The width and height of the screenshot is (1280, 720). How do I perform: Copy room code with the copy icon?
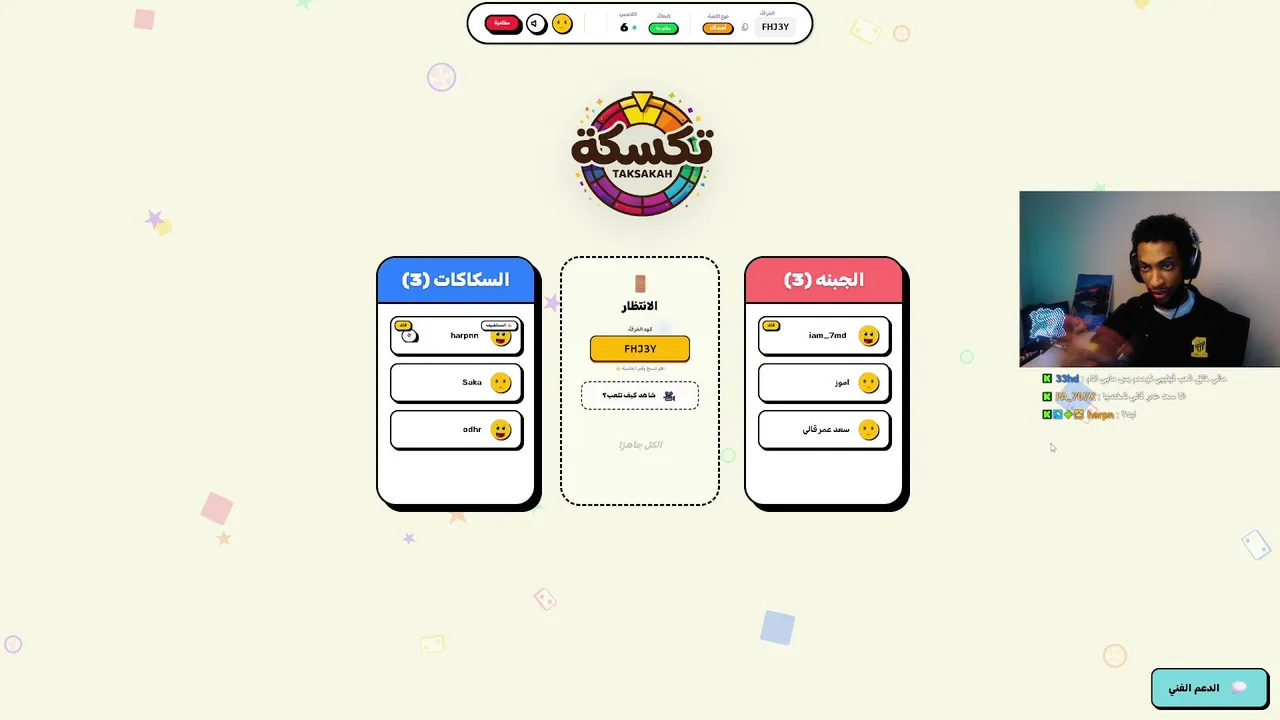pyautogui.click(x=745, y=27)
